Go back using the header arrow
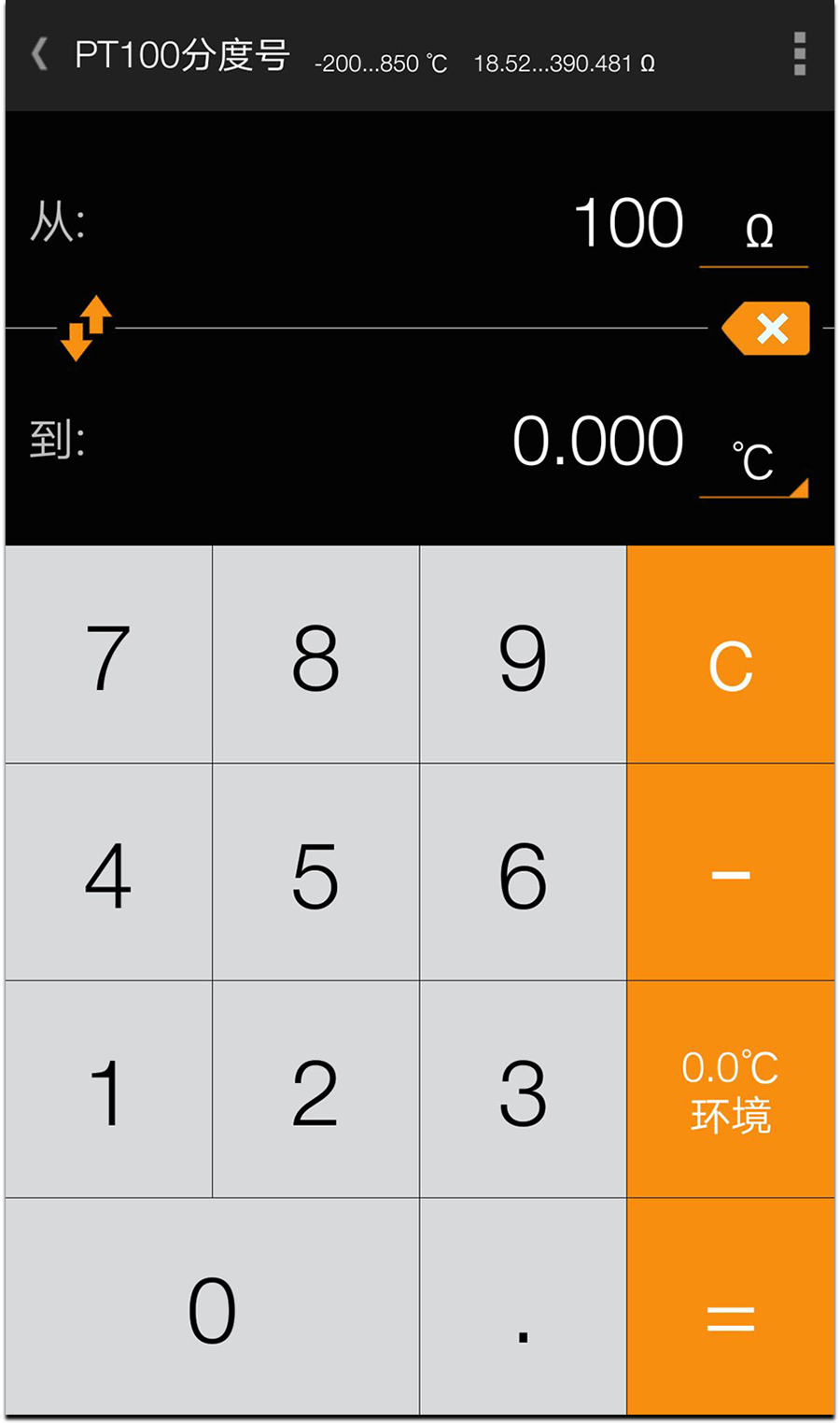 tap(39, 54)
